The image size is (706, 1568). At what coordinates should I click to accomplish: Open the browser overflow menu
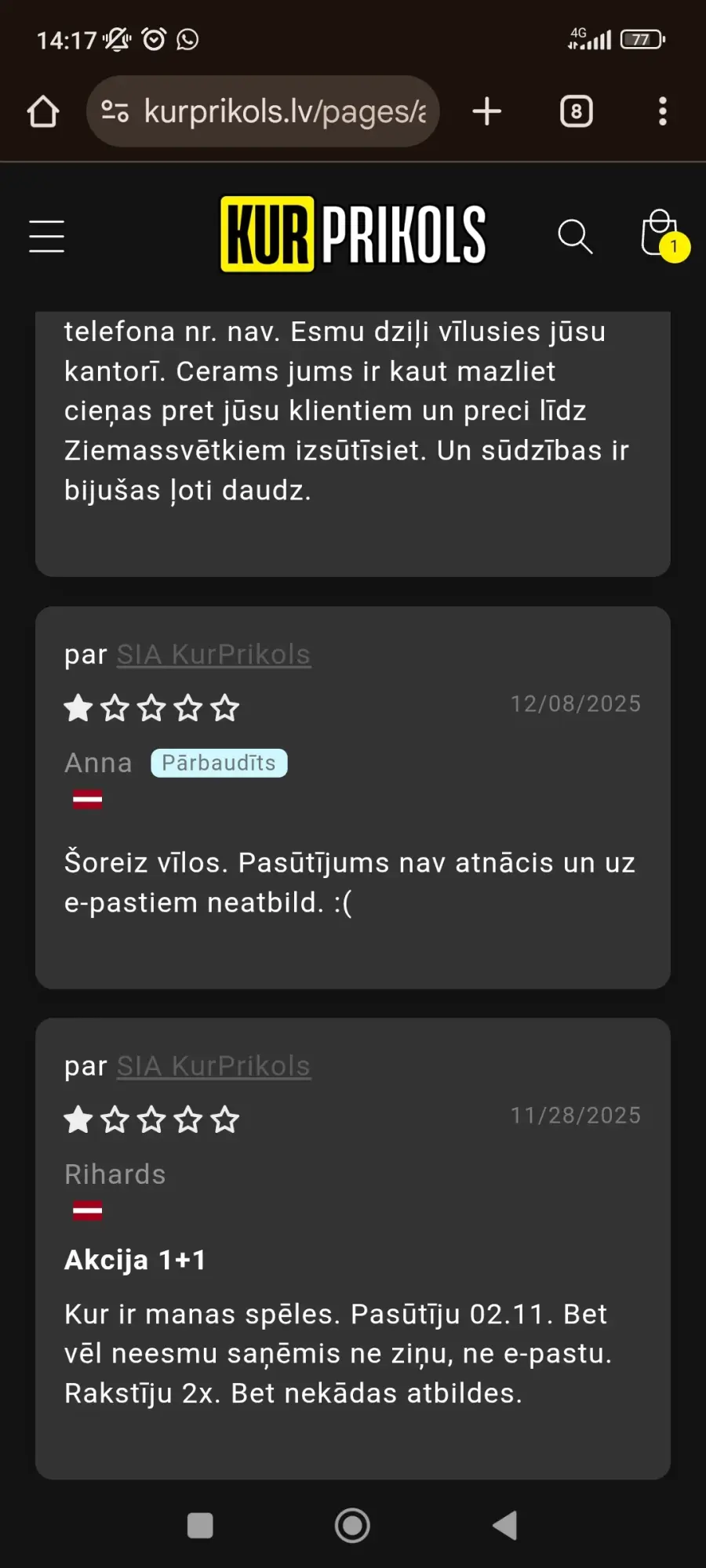[662, 111]
